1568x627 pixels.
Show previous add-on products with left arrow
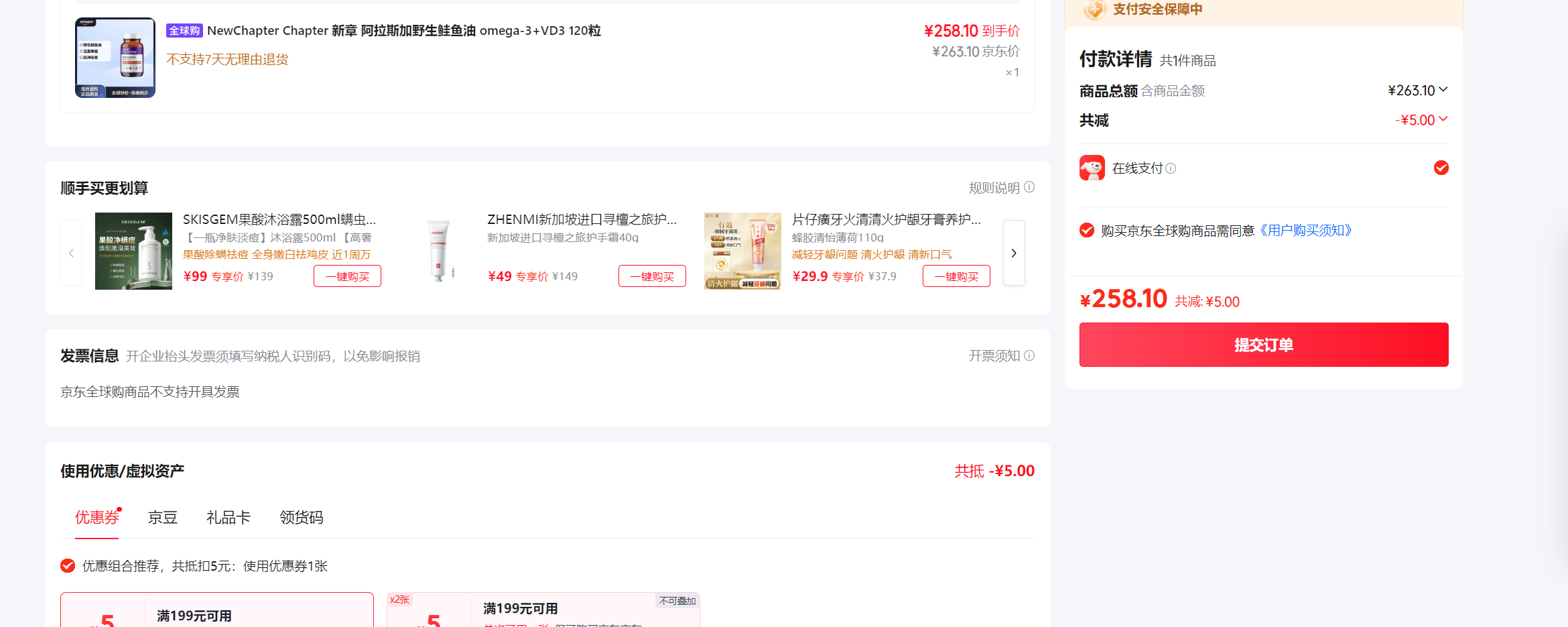71,253
